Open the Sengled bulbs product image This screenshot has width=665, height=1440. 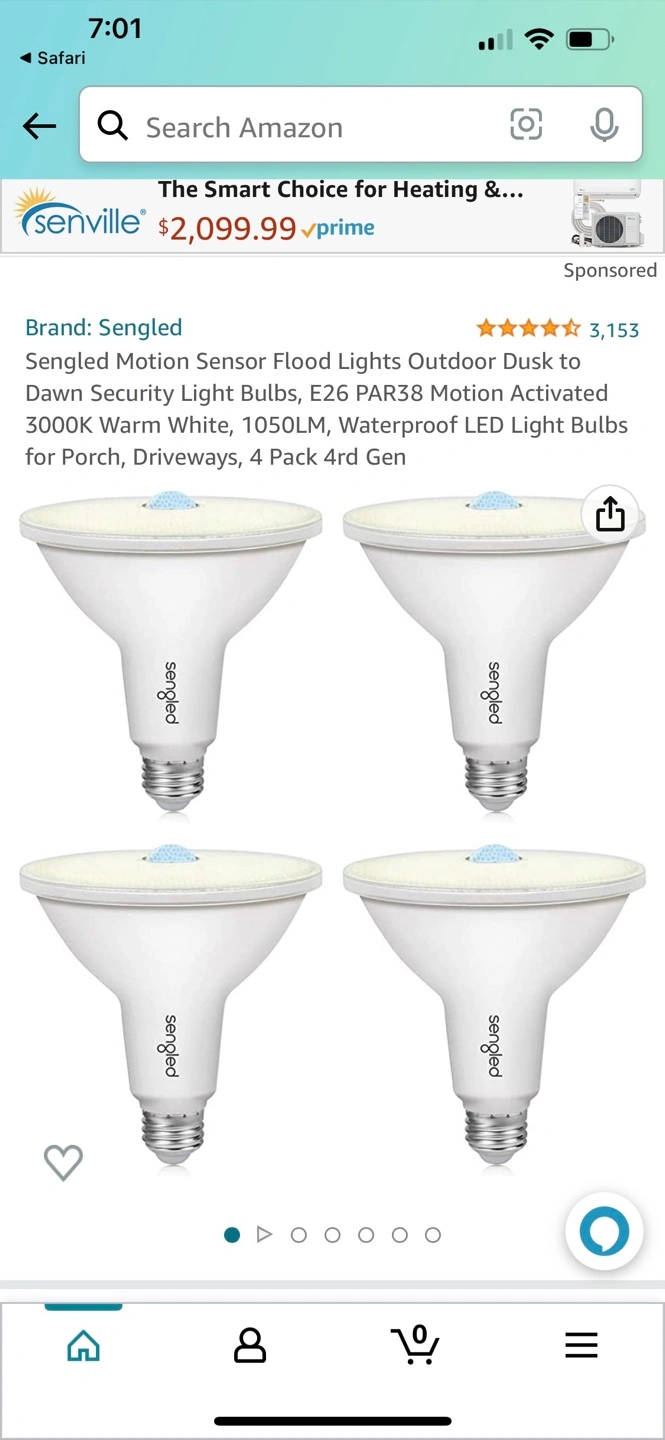(x=332, y=830)
